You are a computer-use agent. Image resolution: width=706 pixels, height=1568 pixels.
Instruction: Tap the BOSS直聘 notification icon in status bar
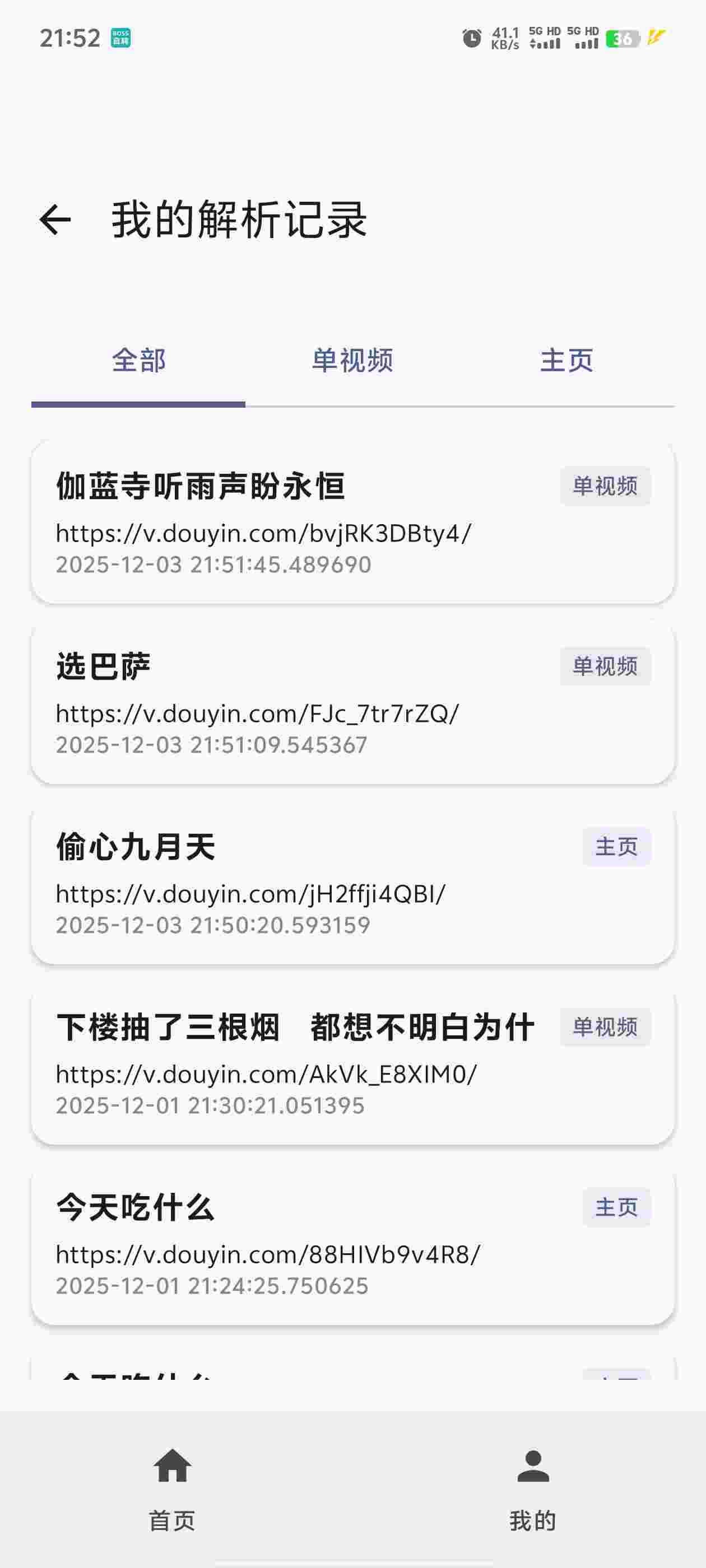pos(120,38)
